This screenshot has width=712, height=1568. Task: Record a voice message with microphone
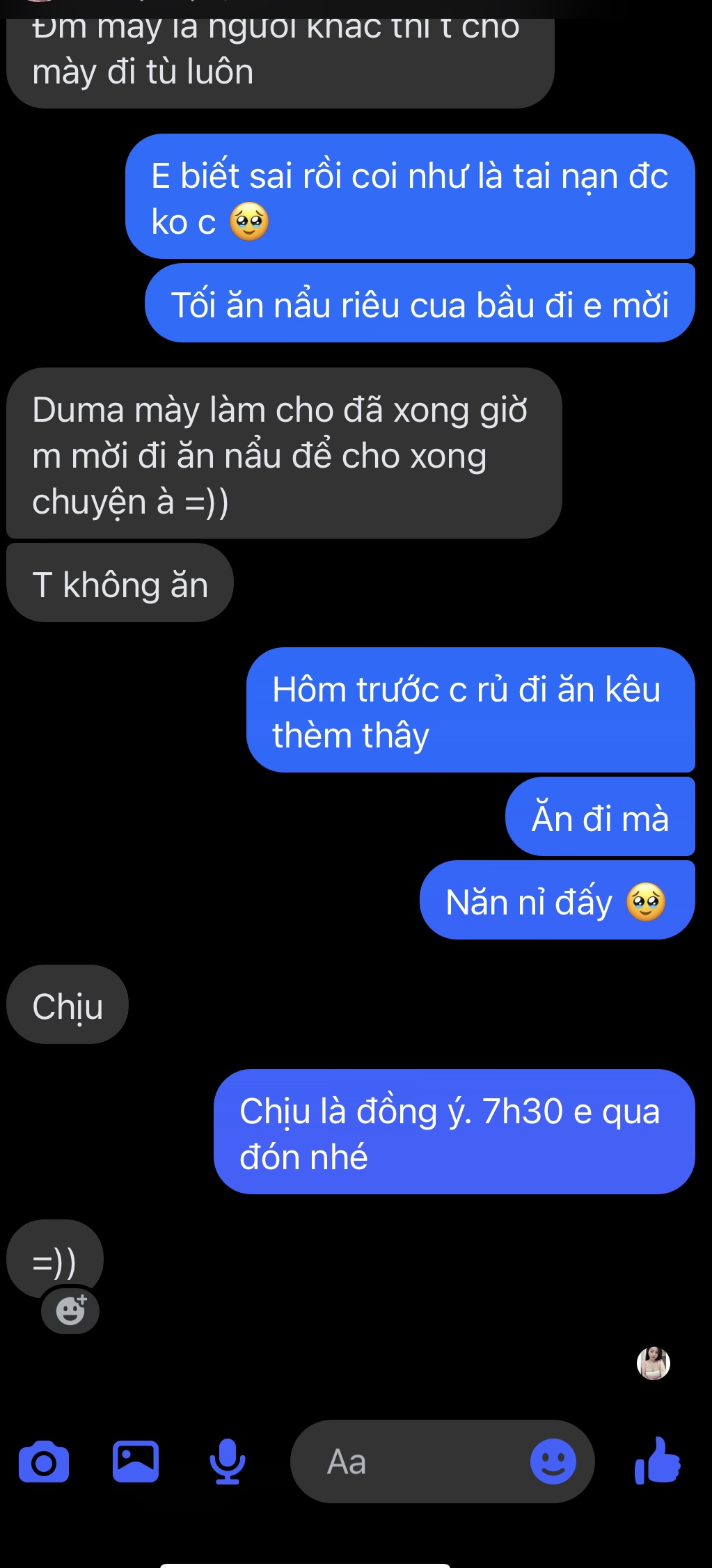coord(228,1462)
